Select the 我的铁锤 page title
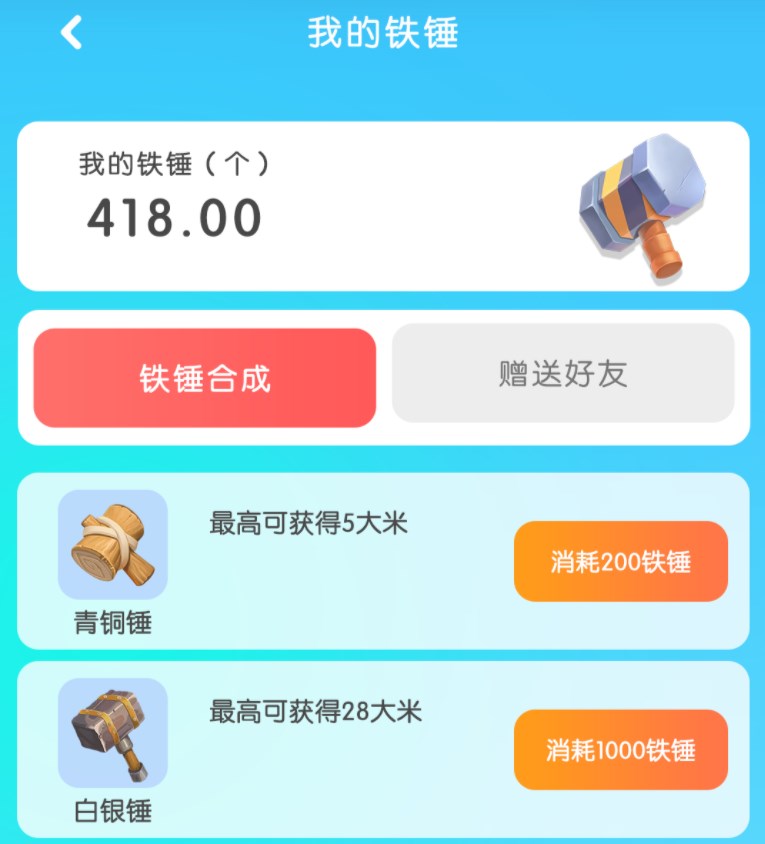765x844 pixels. [382, 31]
